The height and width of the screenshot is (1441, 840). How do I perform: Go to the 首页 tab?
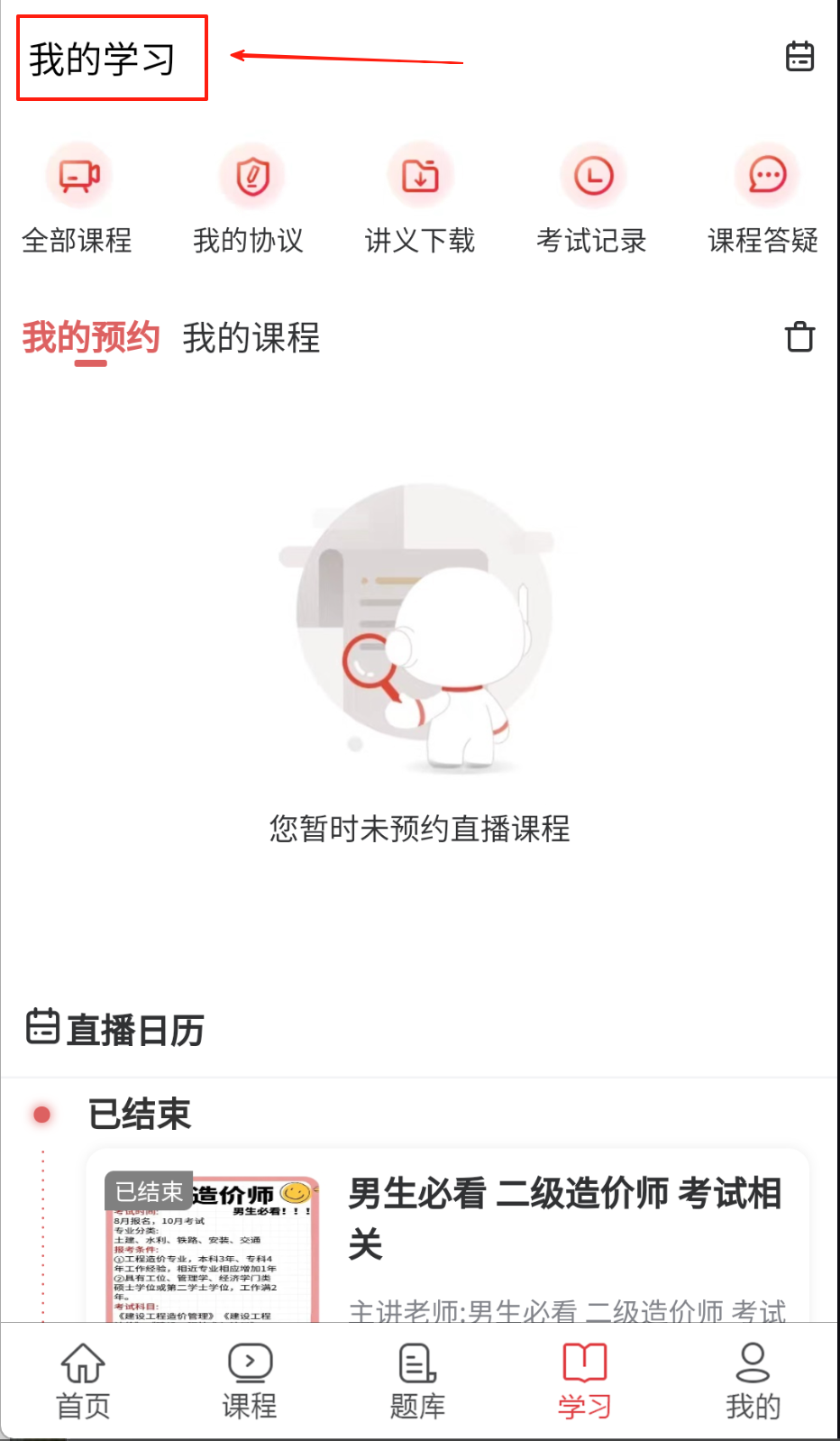point(83,1381)
